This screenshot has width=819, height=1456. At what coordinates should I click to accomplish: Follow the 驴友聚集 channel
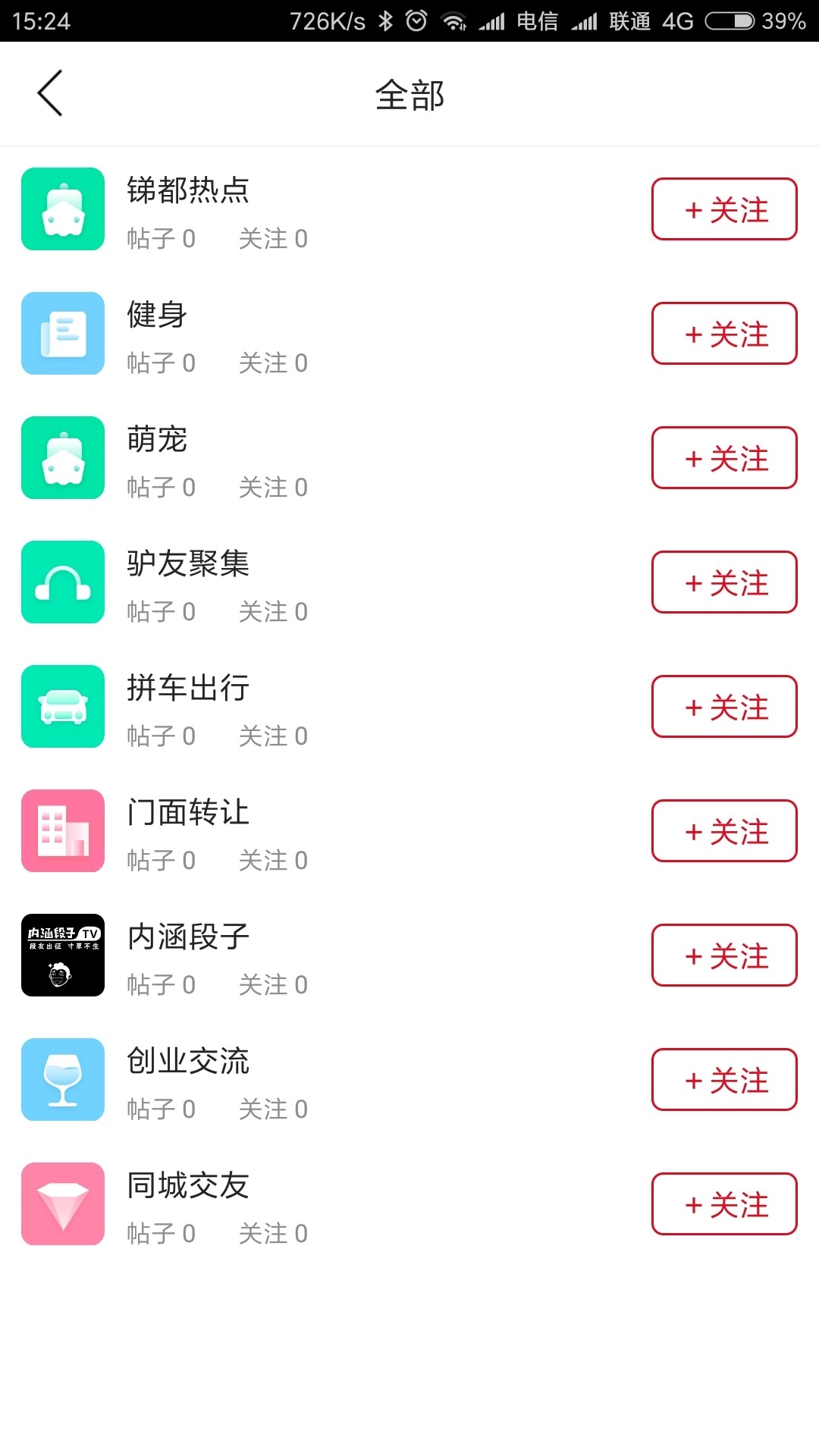point(724,582)
